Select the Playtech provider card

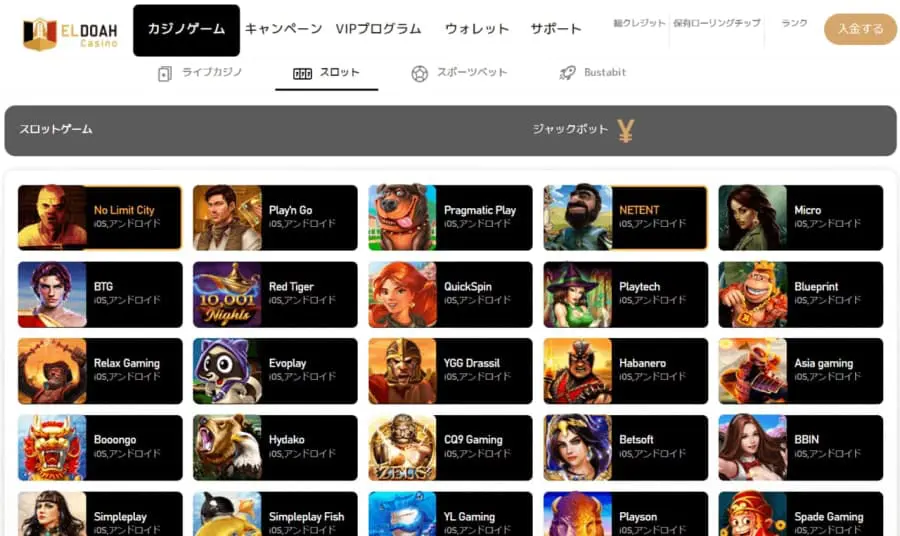(x=625, y=294)
